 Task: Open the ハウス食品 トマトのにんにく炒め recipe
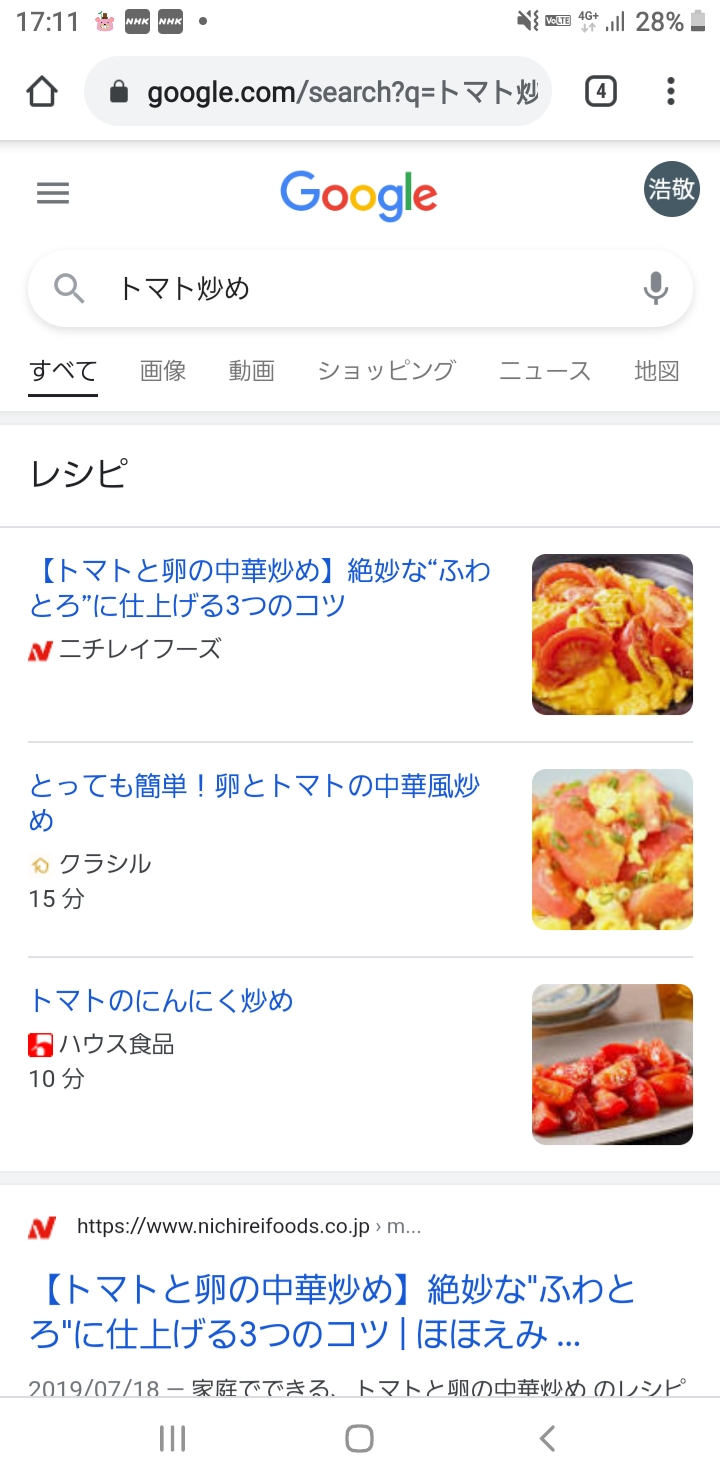(x=161, y=1000)
